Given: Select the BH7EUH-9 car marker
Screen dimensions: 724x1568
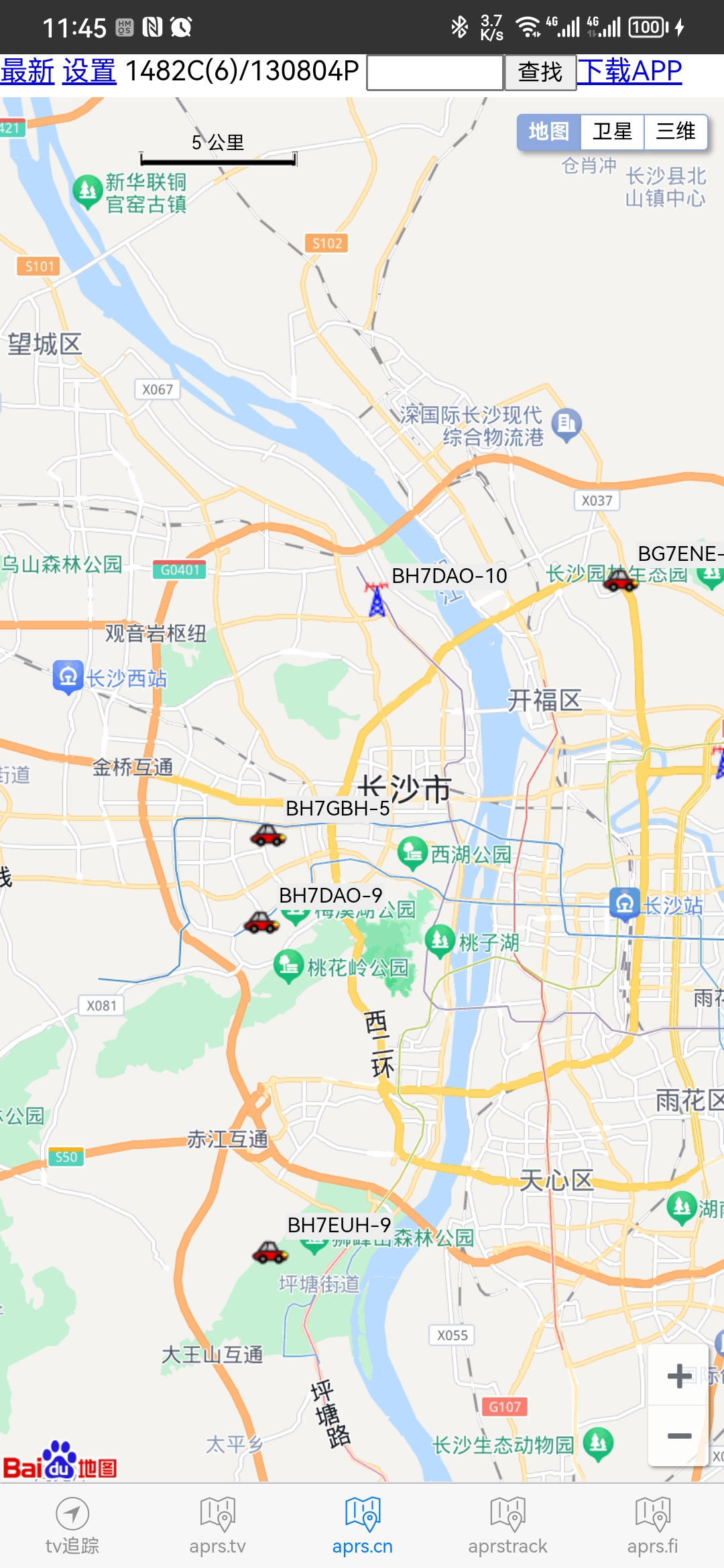Looking at the screenshot, I should click(x=270, y=1252).
